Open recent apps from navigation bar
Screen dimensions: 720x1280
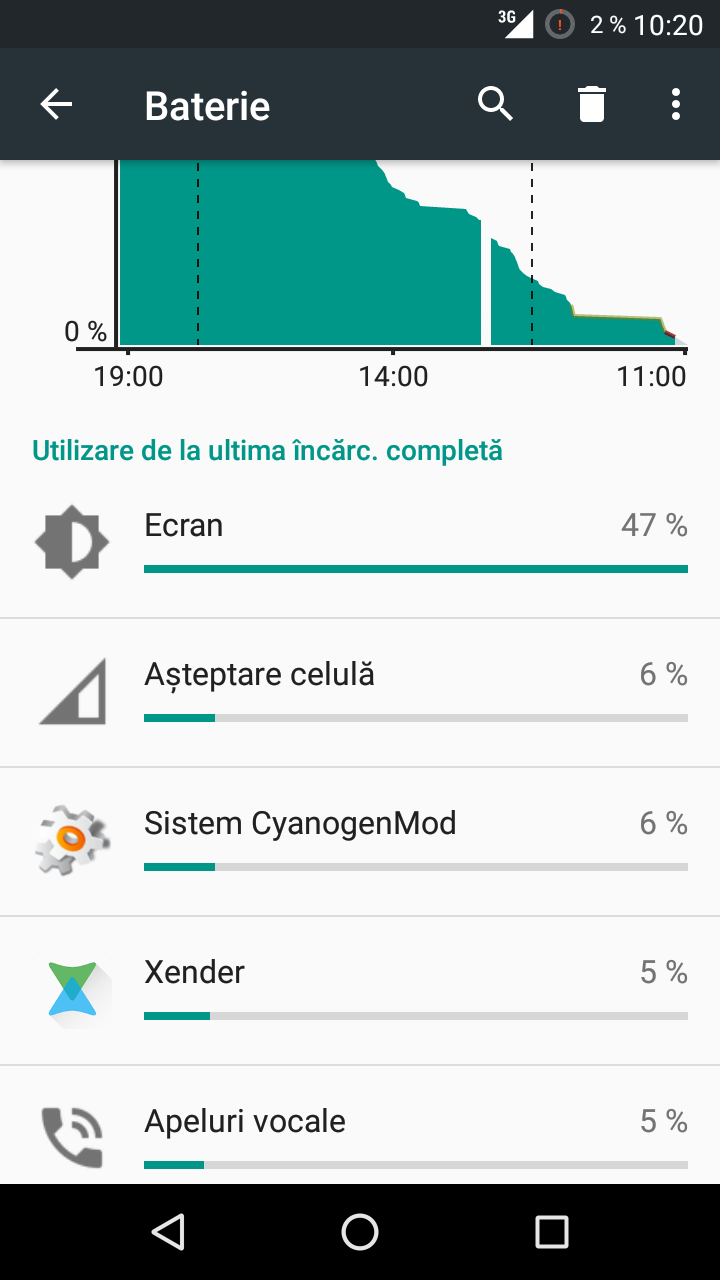pos(552,1232)
